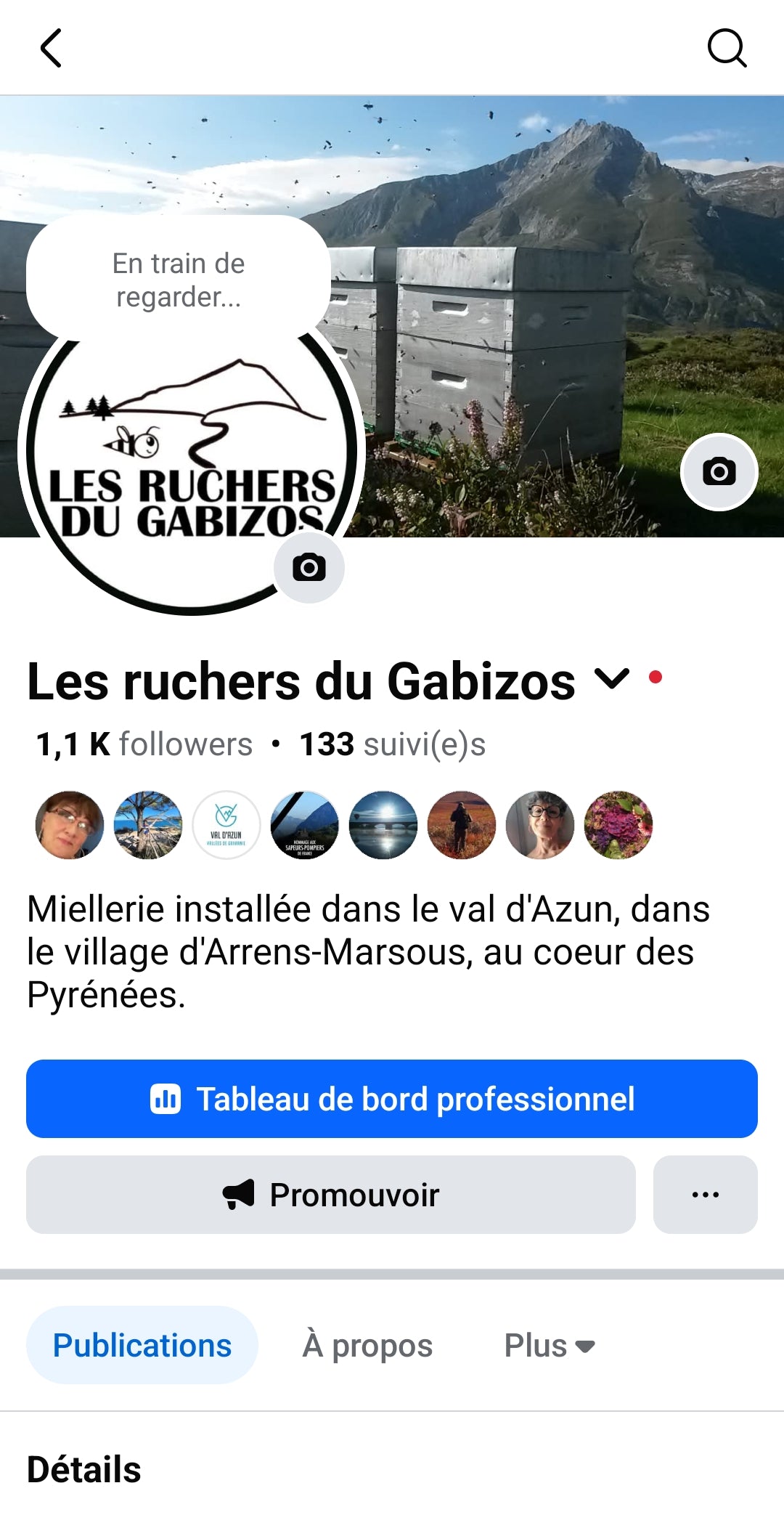View the 133 suivi(e)s list
784x1536 pixels.
point(393,744)
